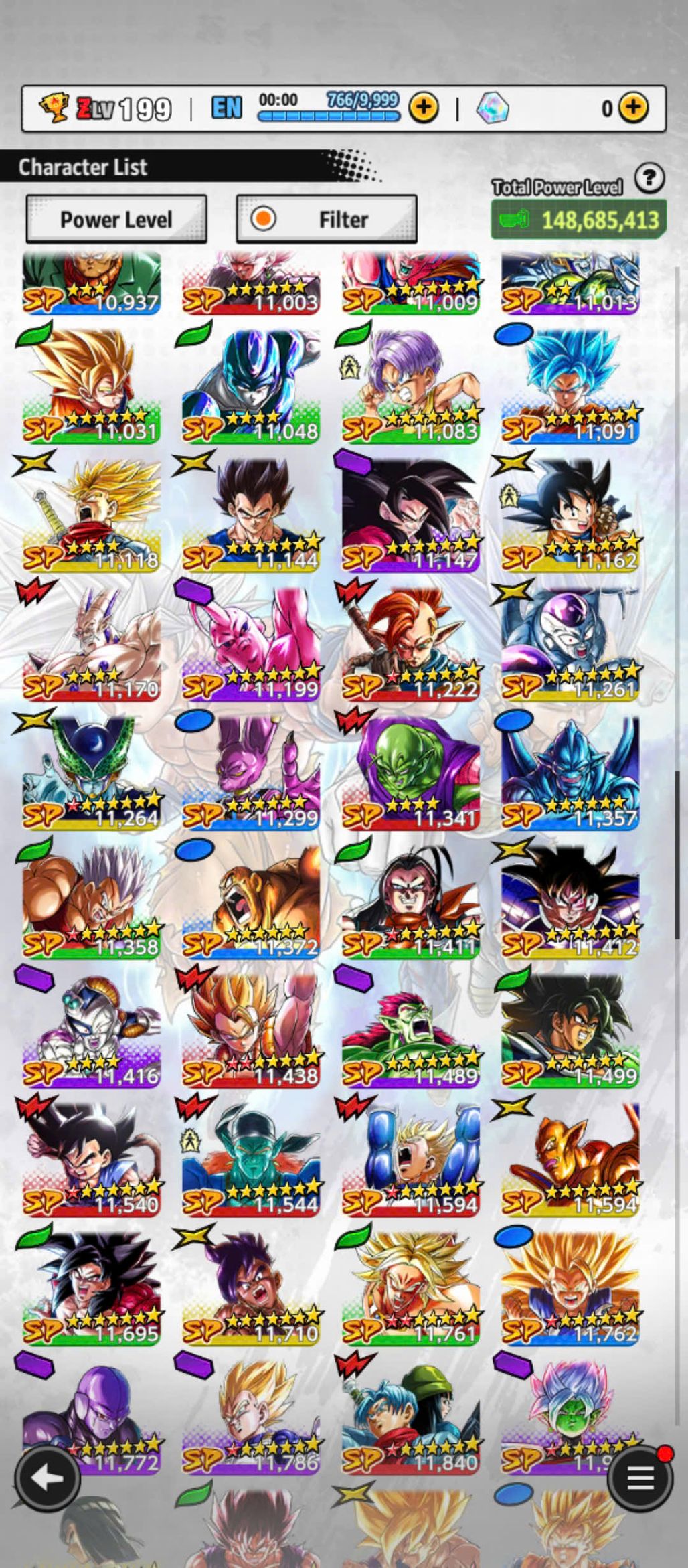Add crystals with the plus button
Screen dimensions: 688x1568
[x=632, y=108]
